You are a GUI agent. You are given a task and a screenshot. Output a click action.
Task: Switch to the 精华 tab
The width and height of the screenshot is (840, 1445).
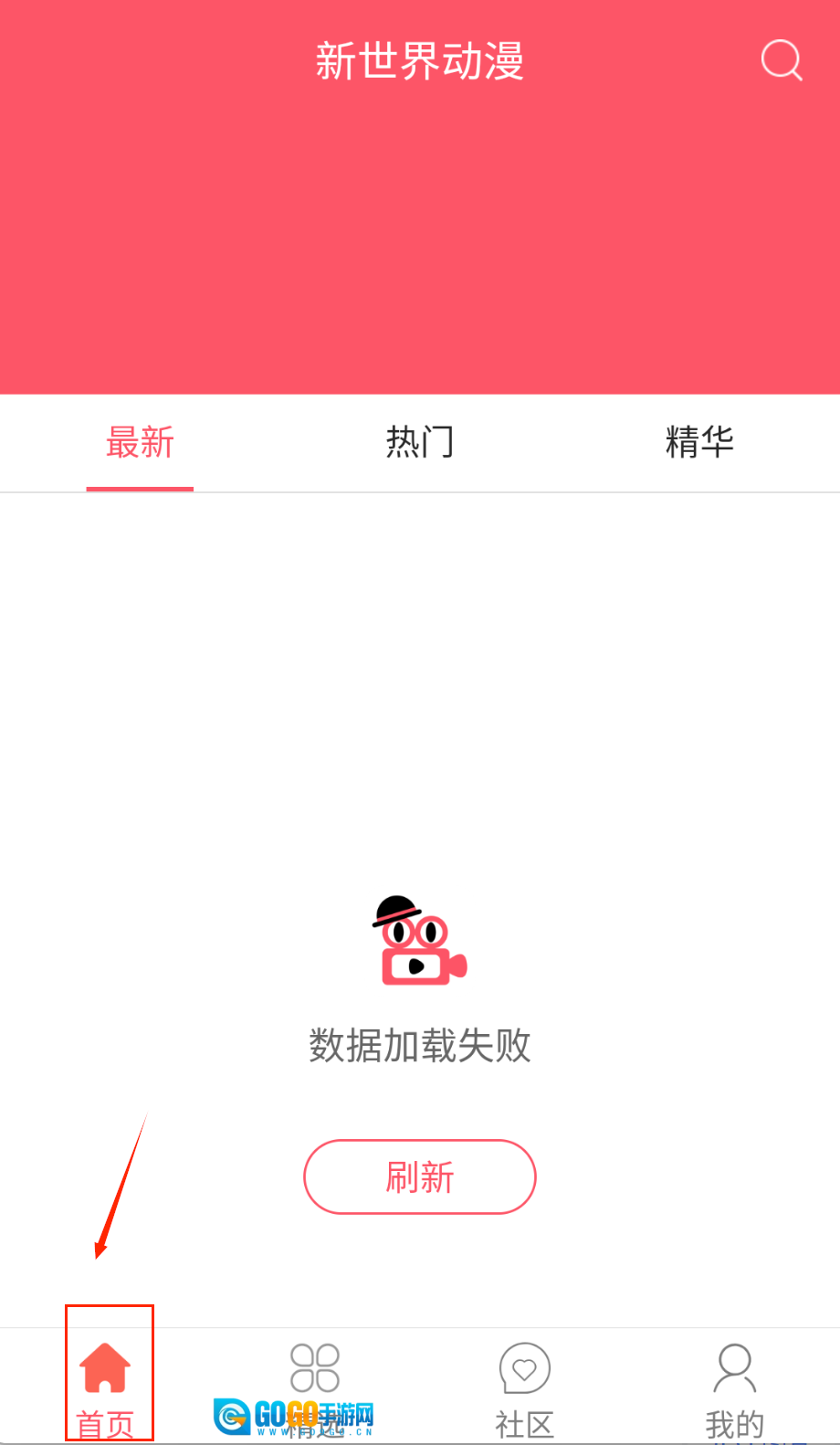coord(699,443)
